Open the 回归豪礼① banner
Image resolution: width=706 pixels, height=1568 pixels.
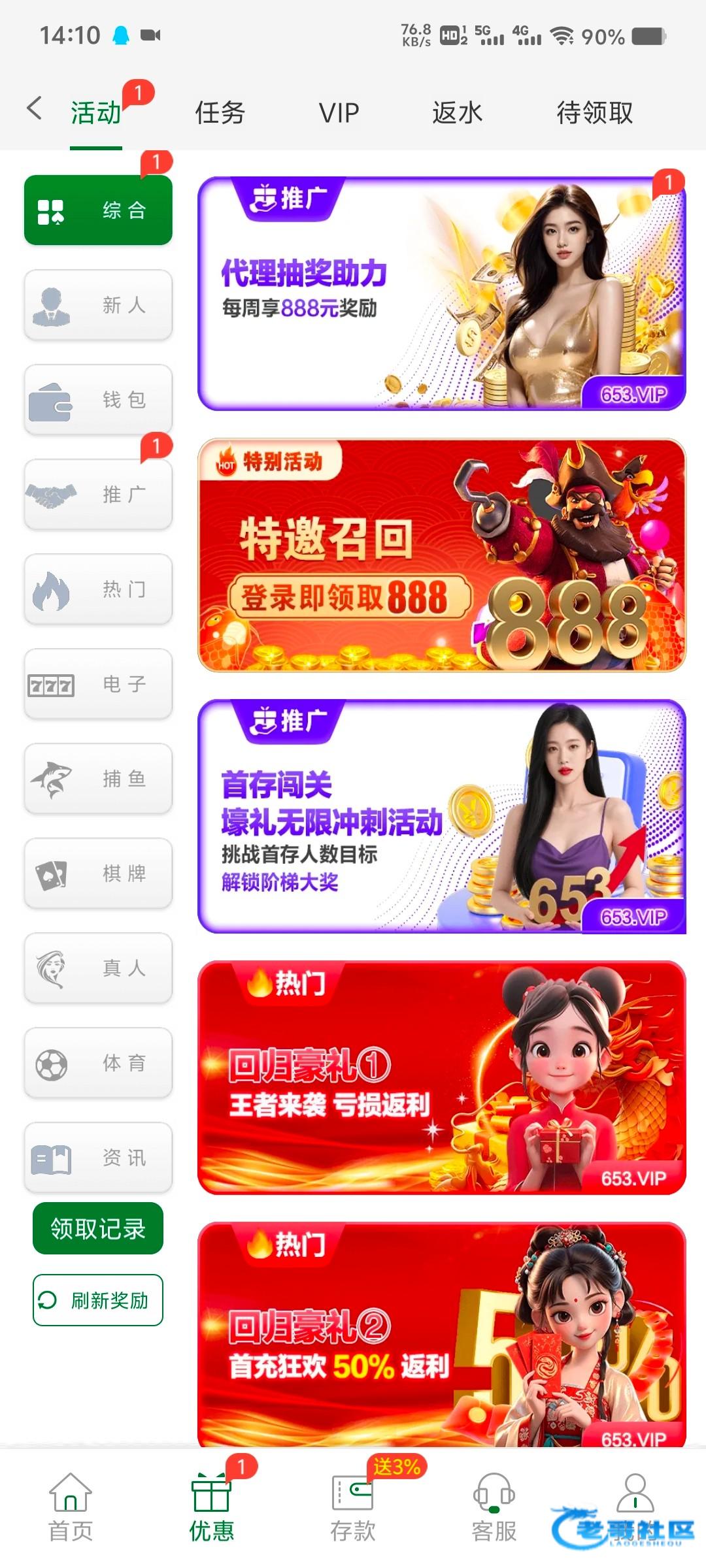coord(442,1078)
